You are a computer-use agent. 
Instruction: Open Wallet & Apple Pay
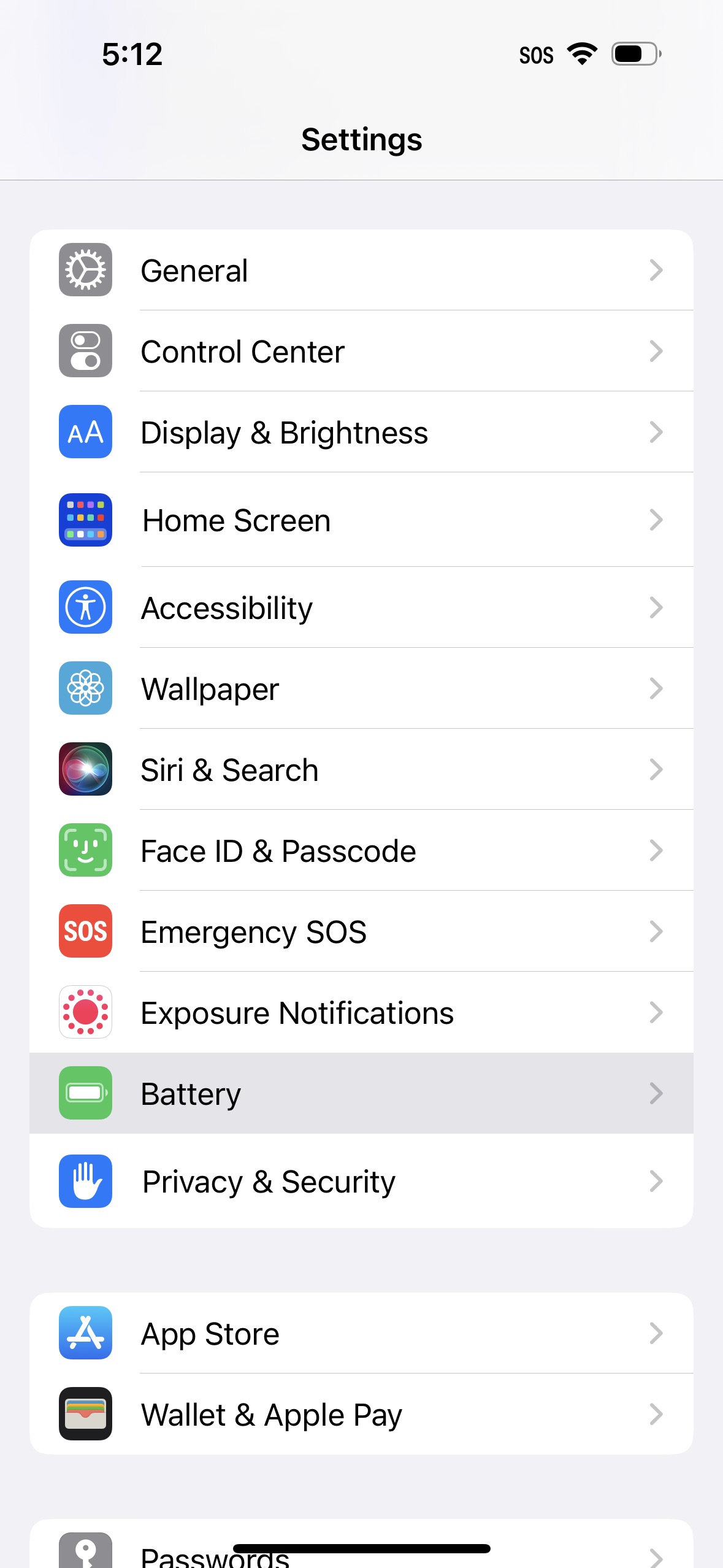tap(361, 1415)
